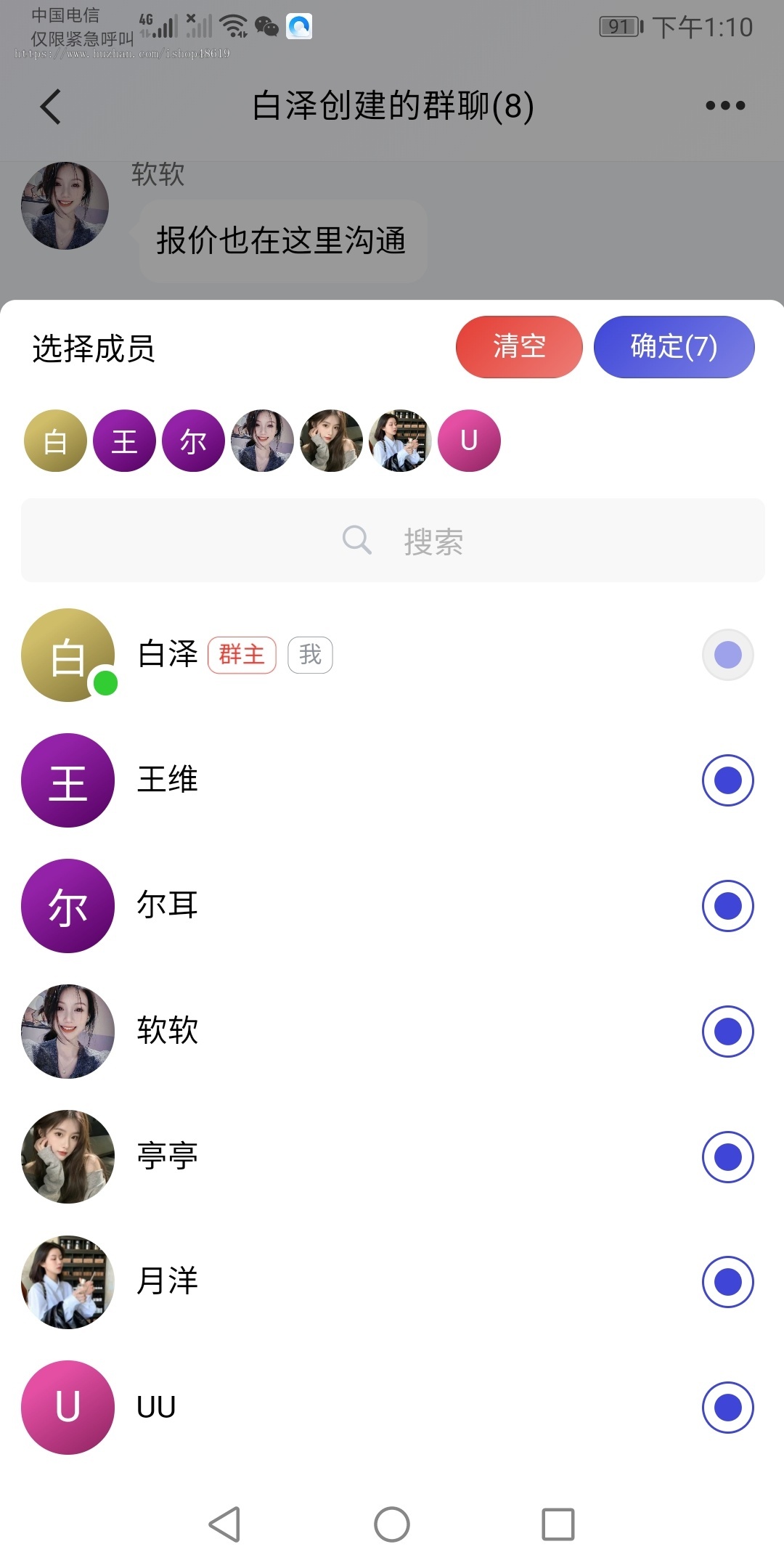Click the magnifier icon in the search bar
The height and width of the screenshot is (1568, 784).
(356, 539)
